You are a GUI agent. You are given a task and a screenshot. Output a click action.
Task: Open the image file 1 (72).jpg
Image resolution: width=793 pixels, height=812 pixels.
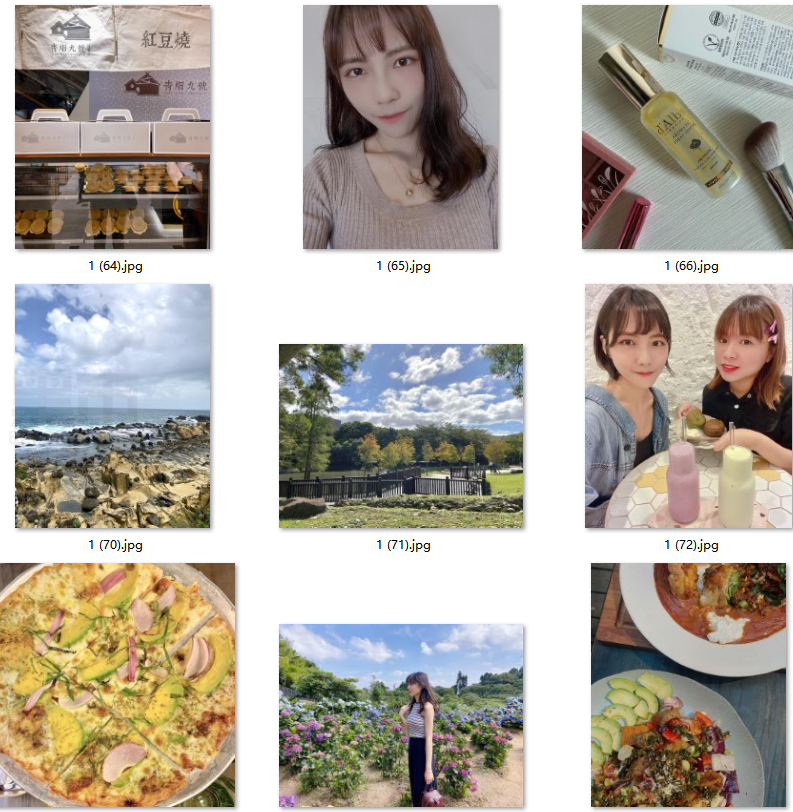click(x=687, y=405)
